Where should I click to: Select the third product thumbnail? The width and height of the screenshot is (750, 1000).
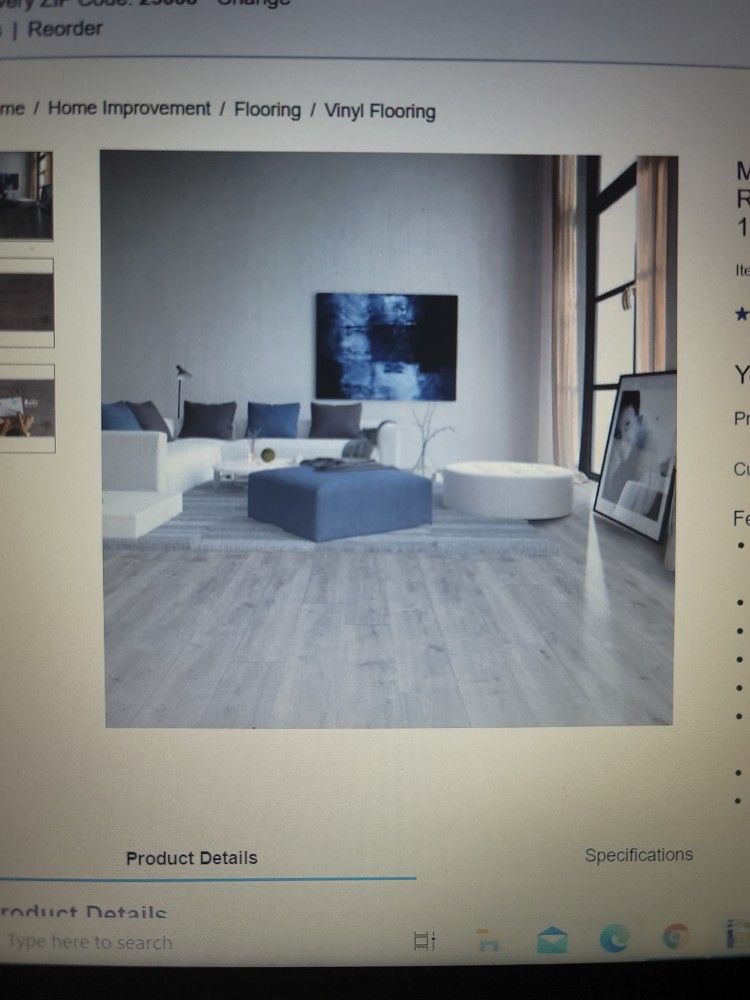tap(25, 408)
